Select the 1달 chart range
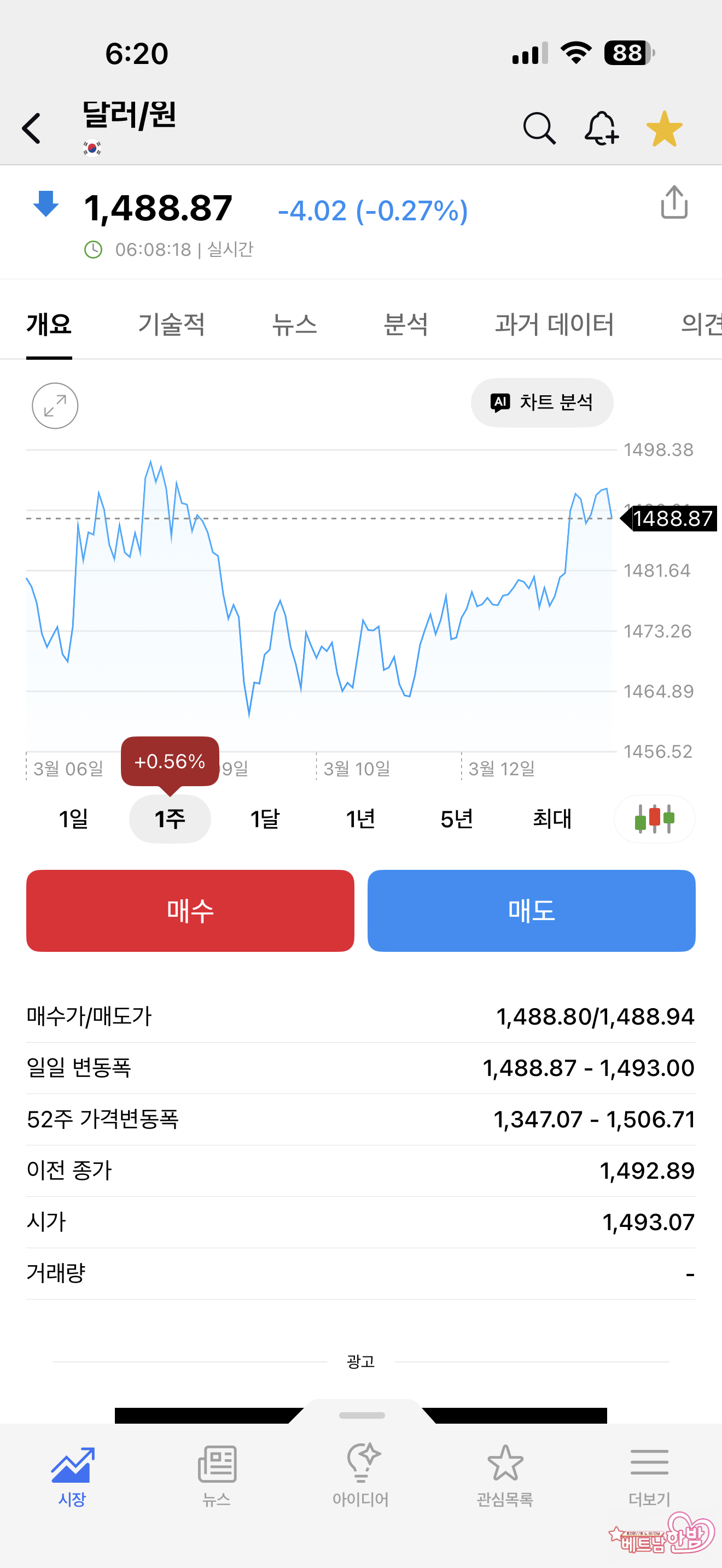Image resolution: width=722 pixels, height=1568 pixels. pyautogui.click(x=265, y=818)
